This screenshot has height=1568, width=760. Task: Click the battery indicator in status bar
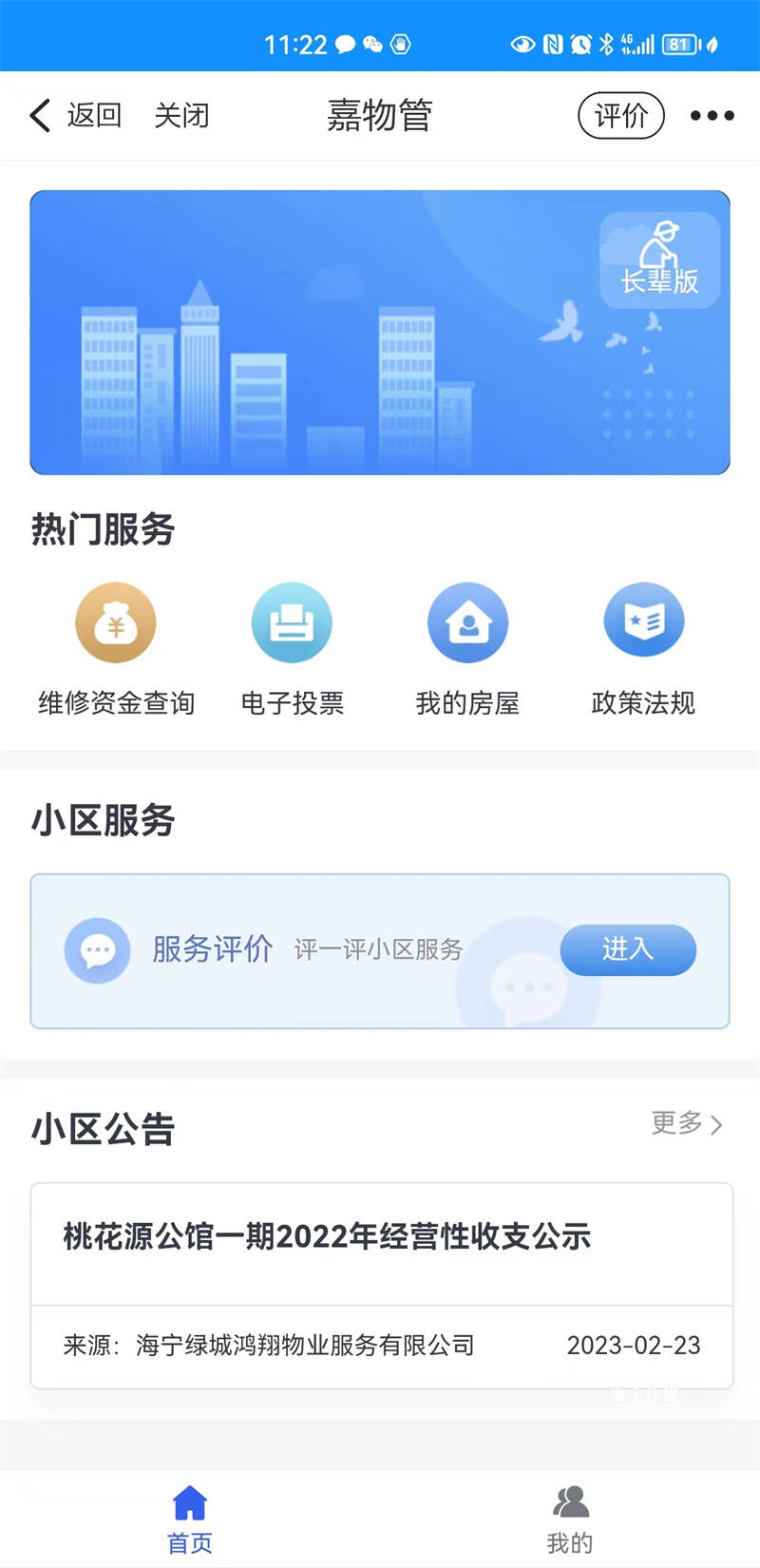[x=677, y=44]
